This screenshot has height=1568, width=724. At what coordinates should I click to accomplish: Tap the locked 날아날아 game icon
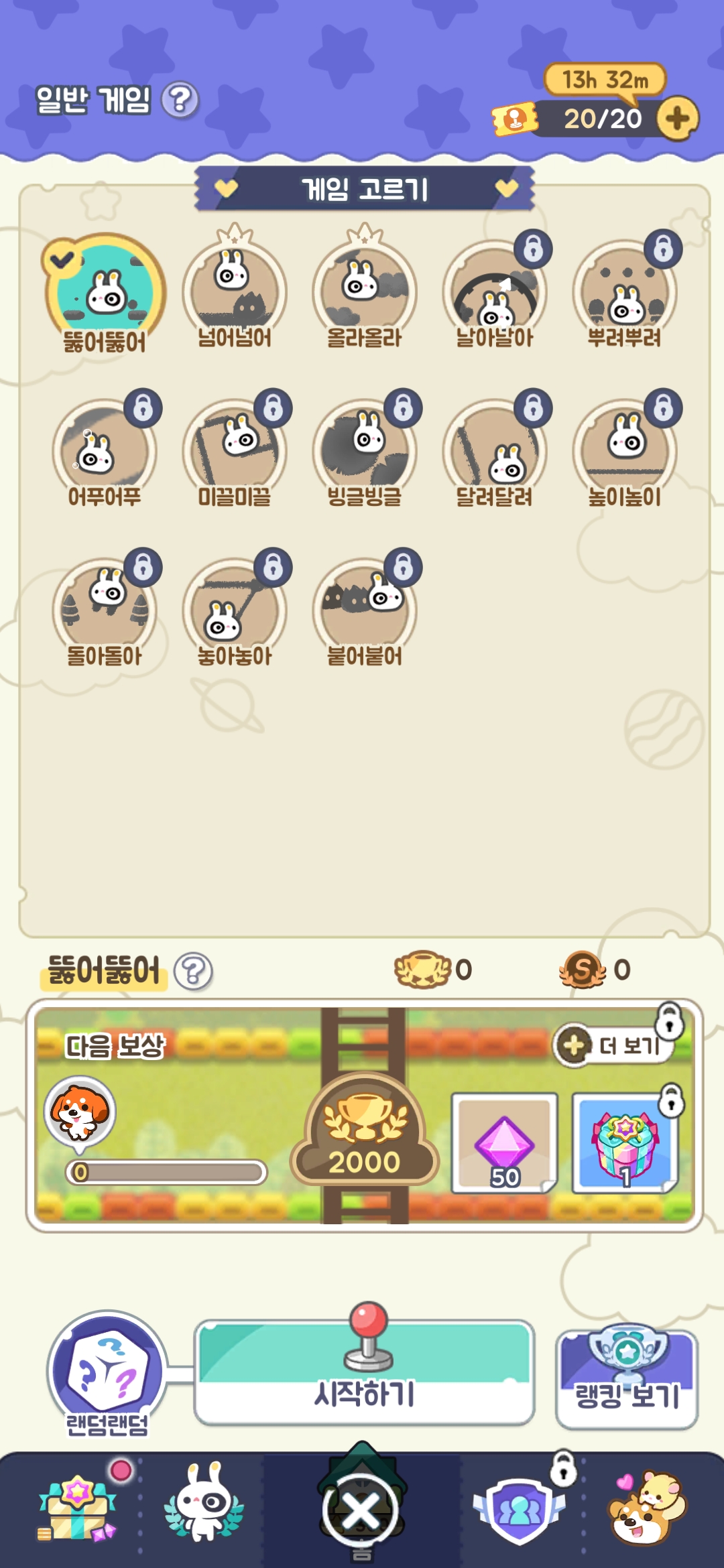click(494, 291)
